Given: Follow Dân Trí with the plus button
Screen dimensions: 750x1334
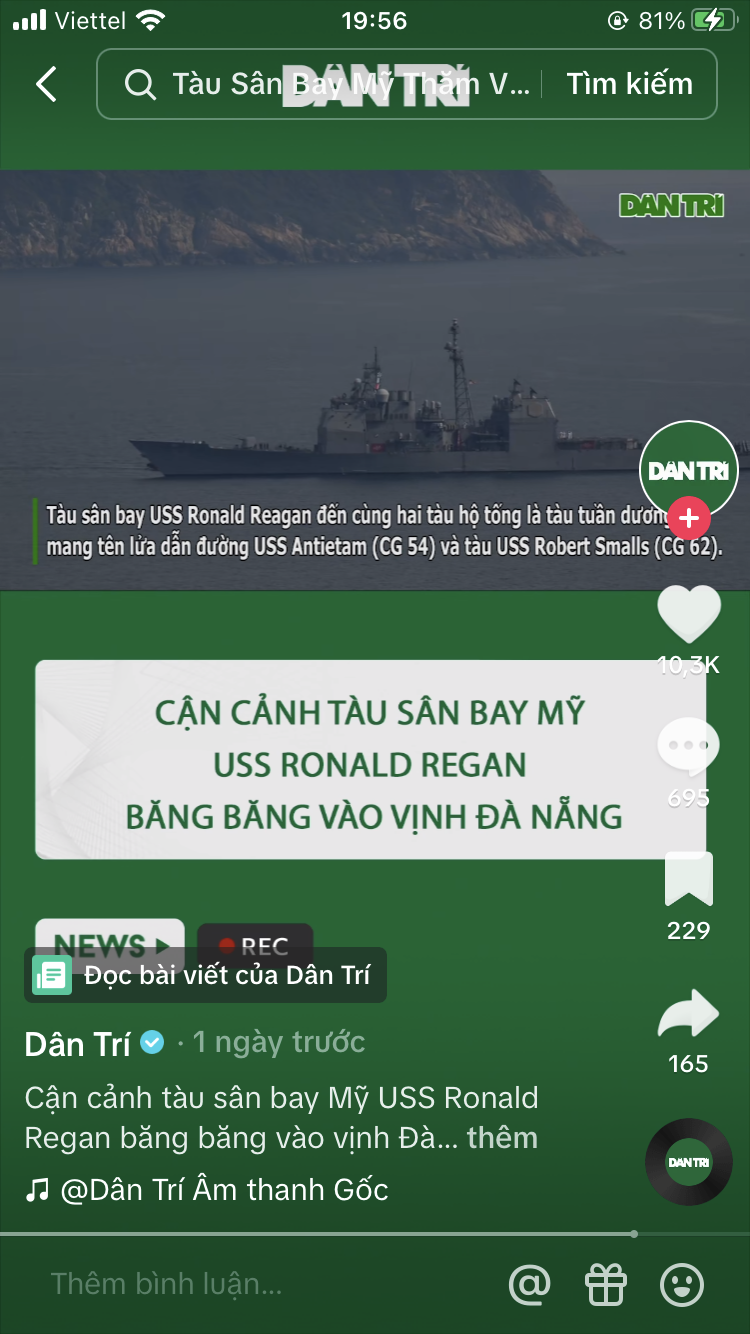Looking at the screenshot, I should tap(688, 518).
